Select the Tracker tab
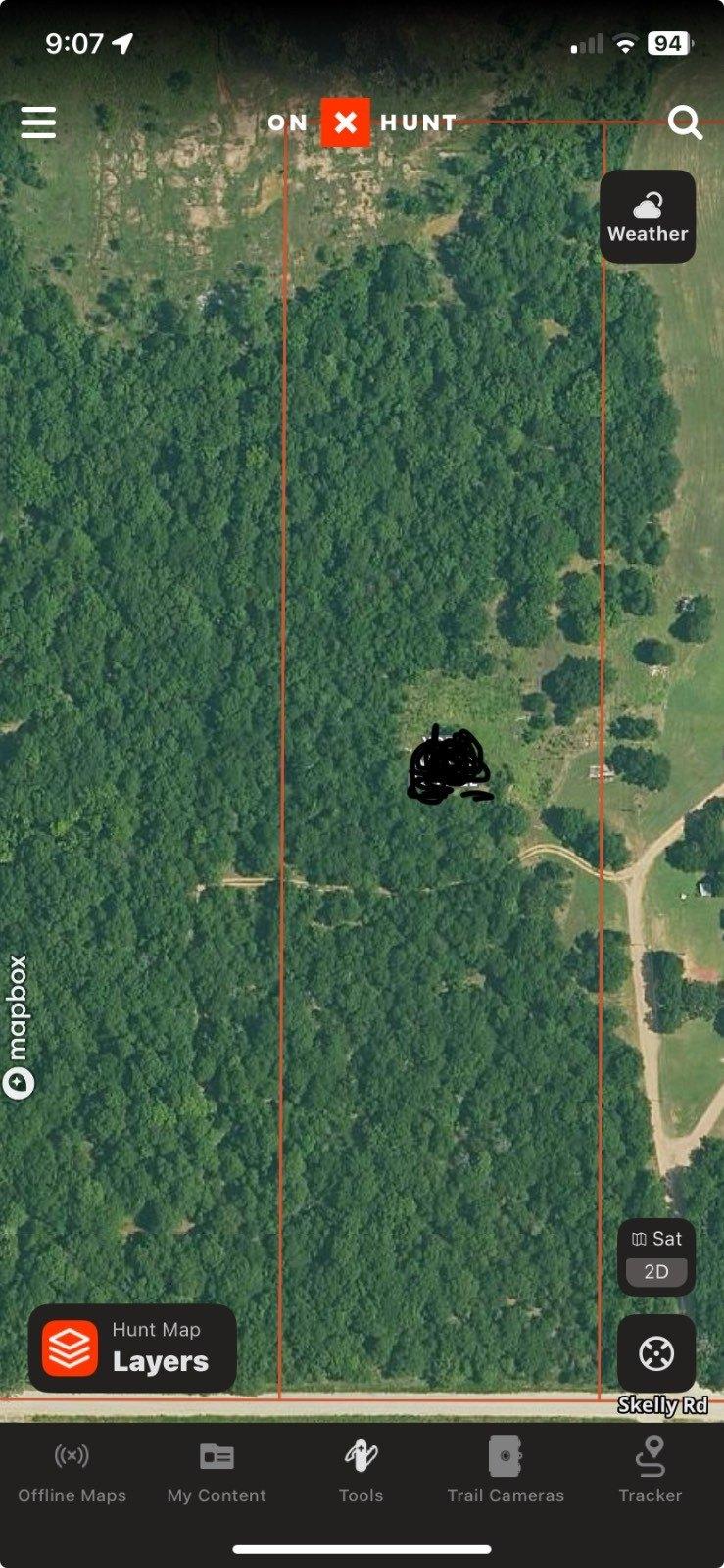This screenshot has width=724, height=1568. click(x=650, y=1472)
